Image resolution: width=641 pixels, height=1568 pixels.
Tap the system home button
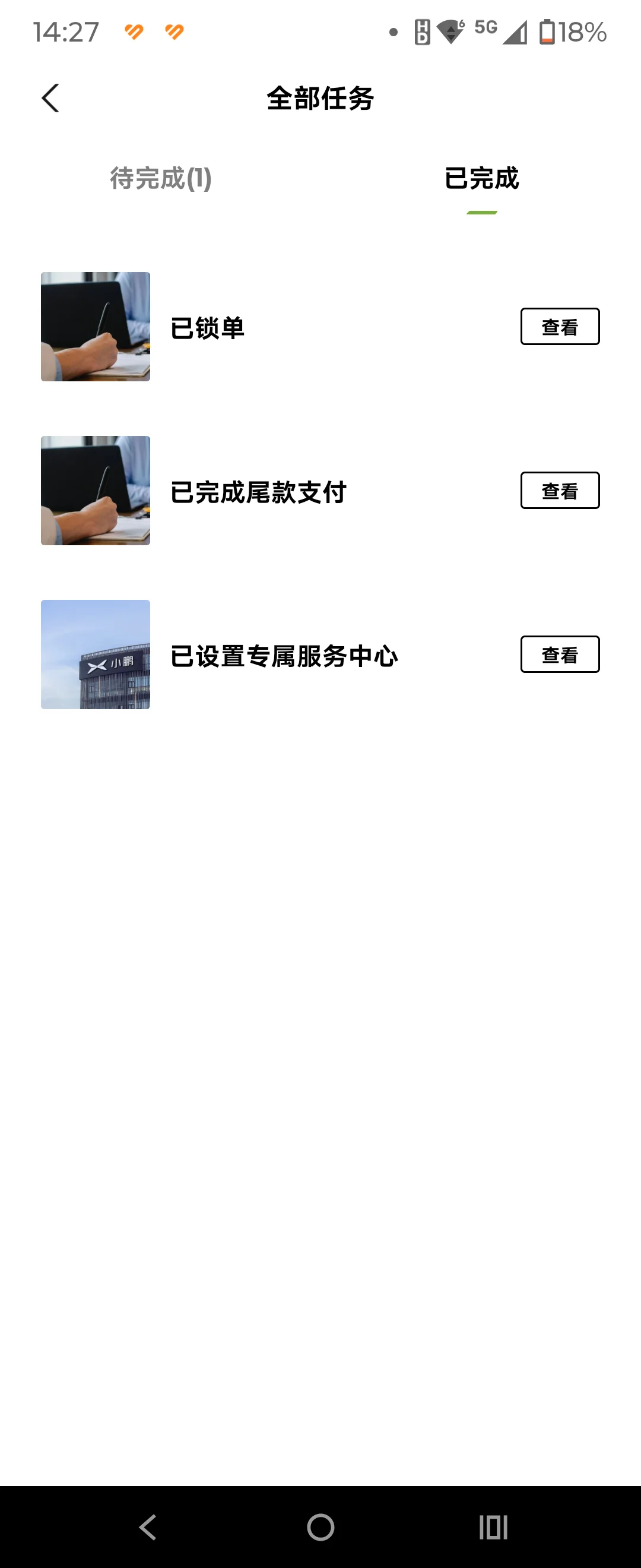pyautogui.click(x=320, y=1526)
